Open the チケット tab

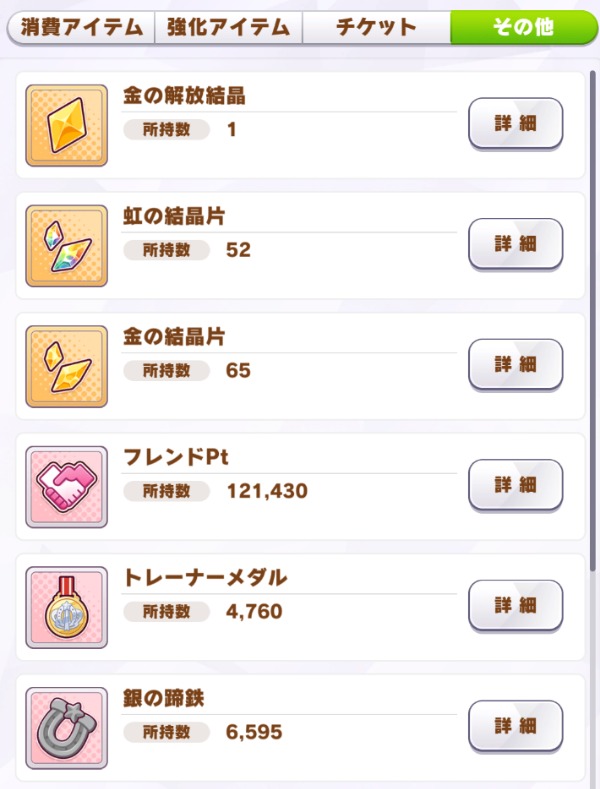376,27
